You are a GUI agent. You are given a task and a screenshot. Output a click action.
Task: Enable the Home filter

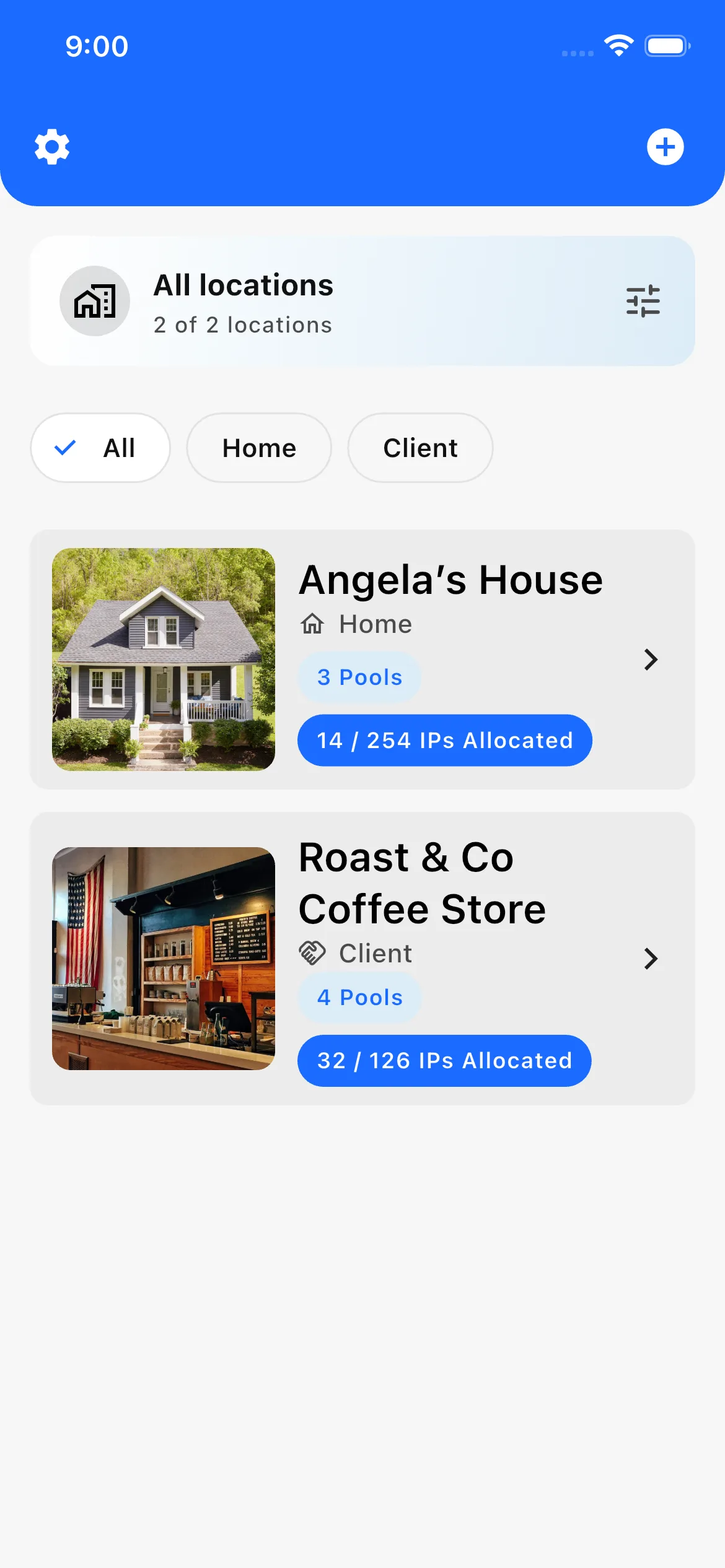pyautogui.click(x=258, y=448)
